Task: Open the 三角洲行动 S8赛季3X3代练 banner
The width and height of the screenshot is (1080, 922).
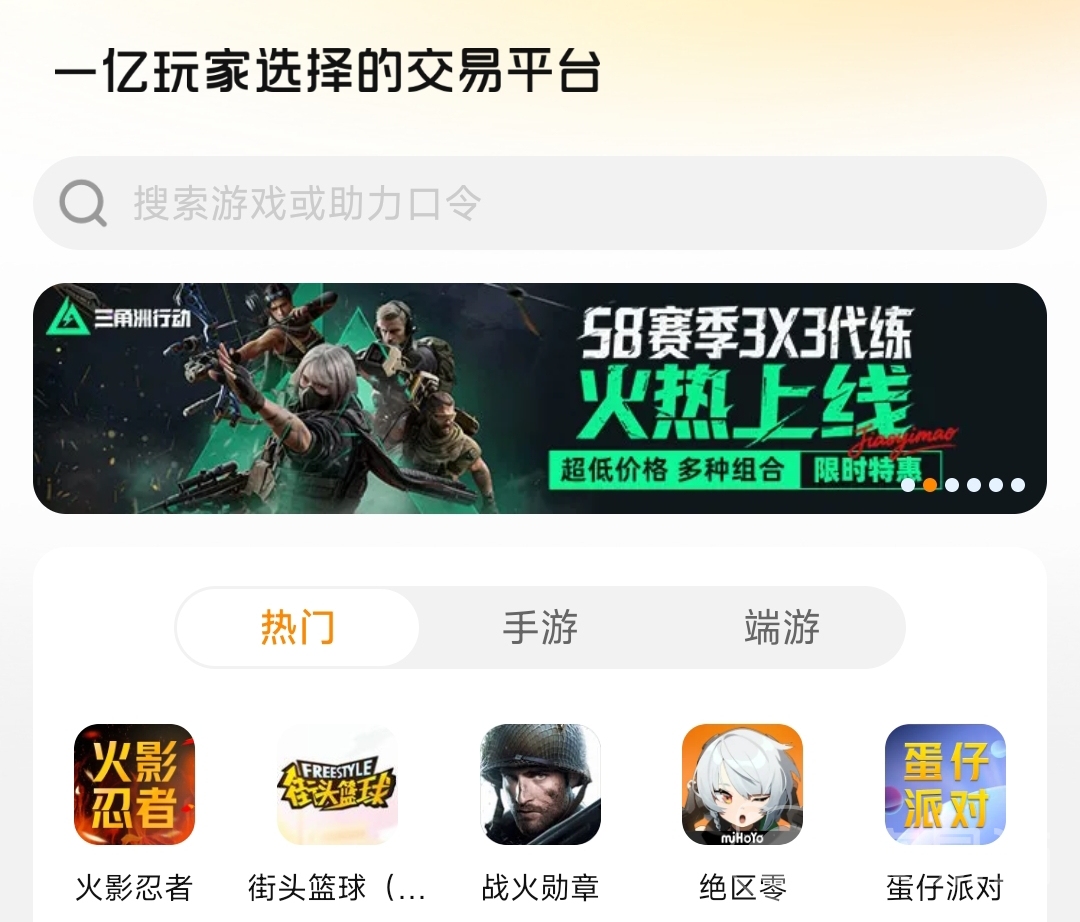Action: pyautogui.click(x=540, y=398)
